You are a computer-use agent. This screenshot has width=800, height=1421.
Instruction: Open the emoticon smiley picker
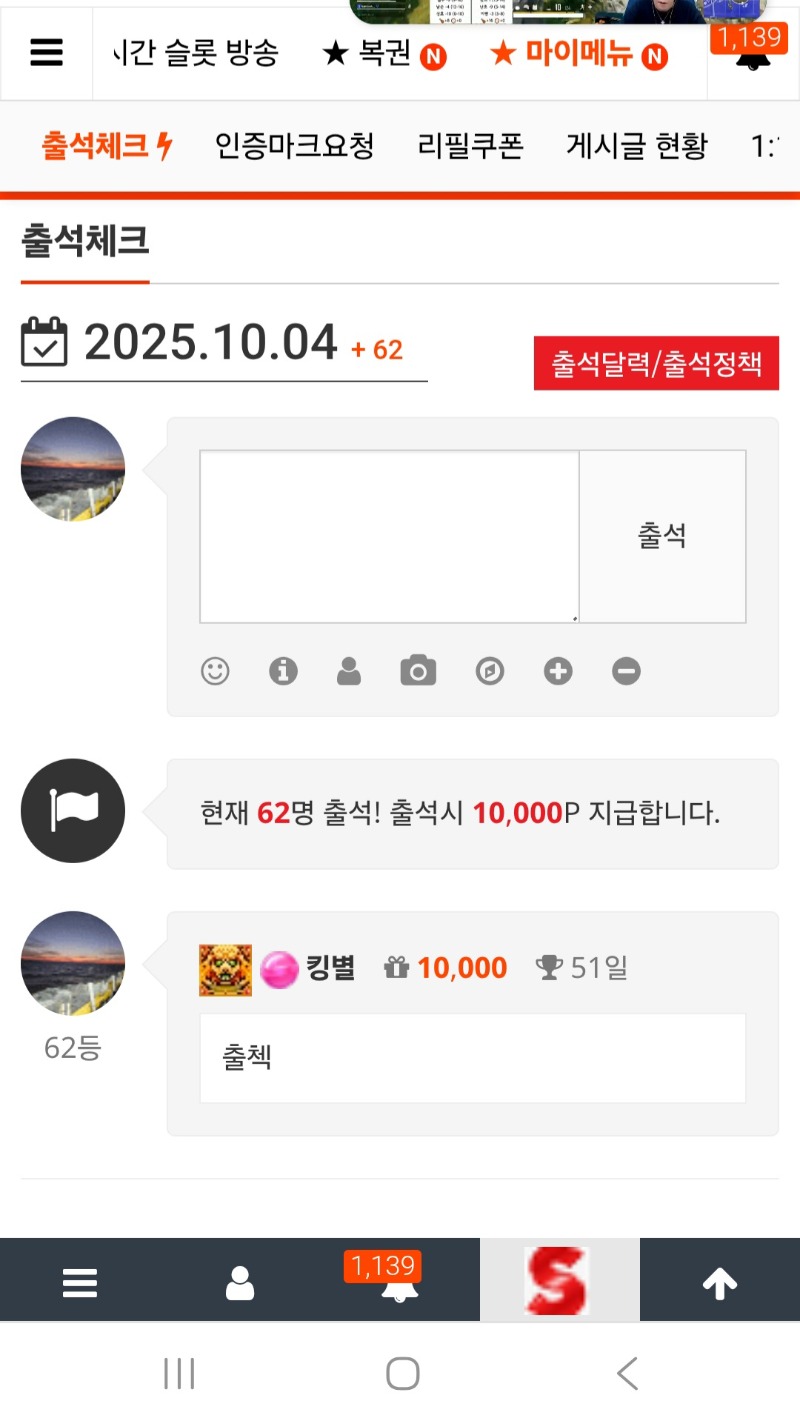215,671
